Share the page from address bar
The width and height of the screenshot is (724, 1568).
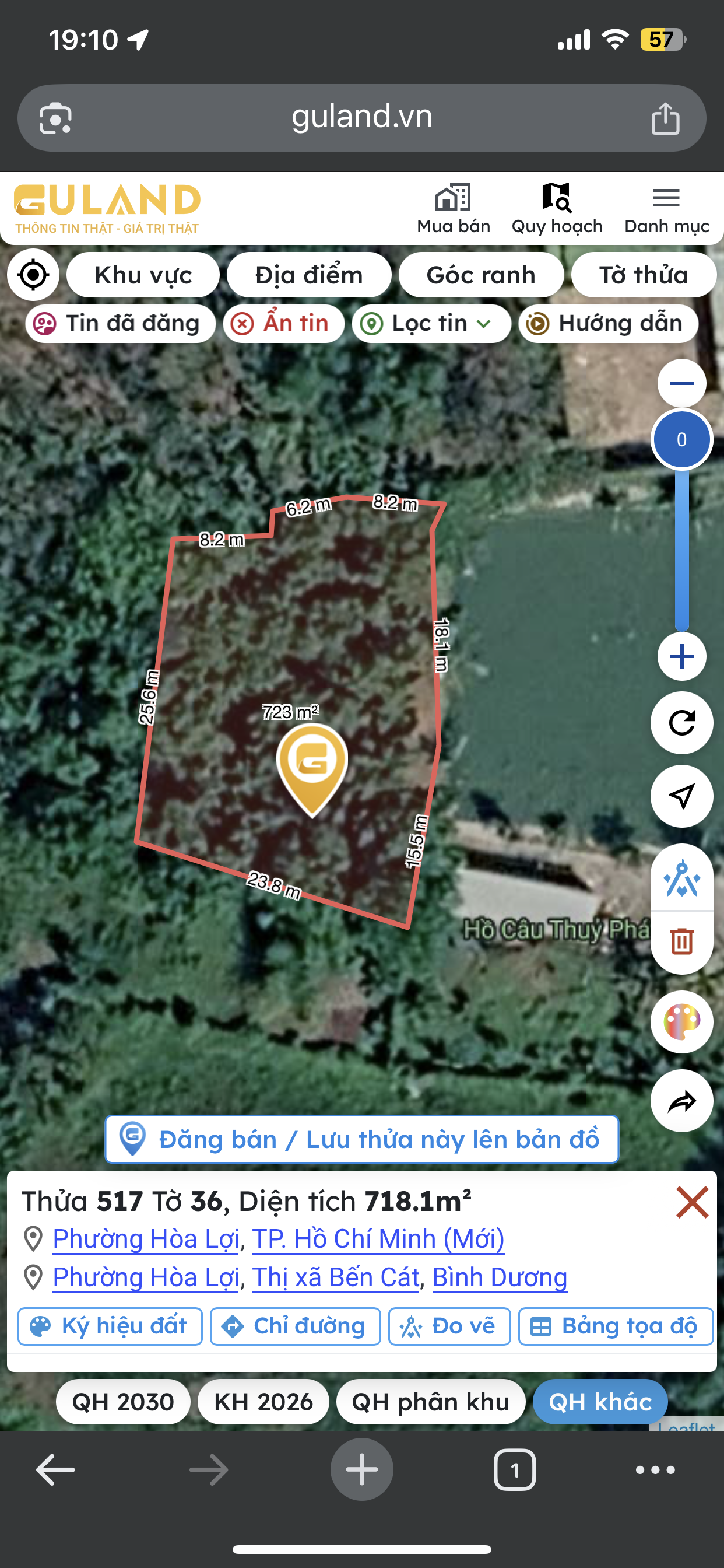coord(665,118)
